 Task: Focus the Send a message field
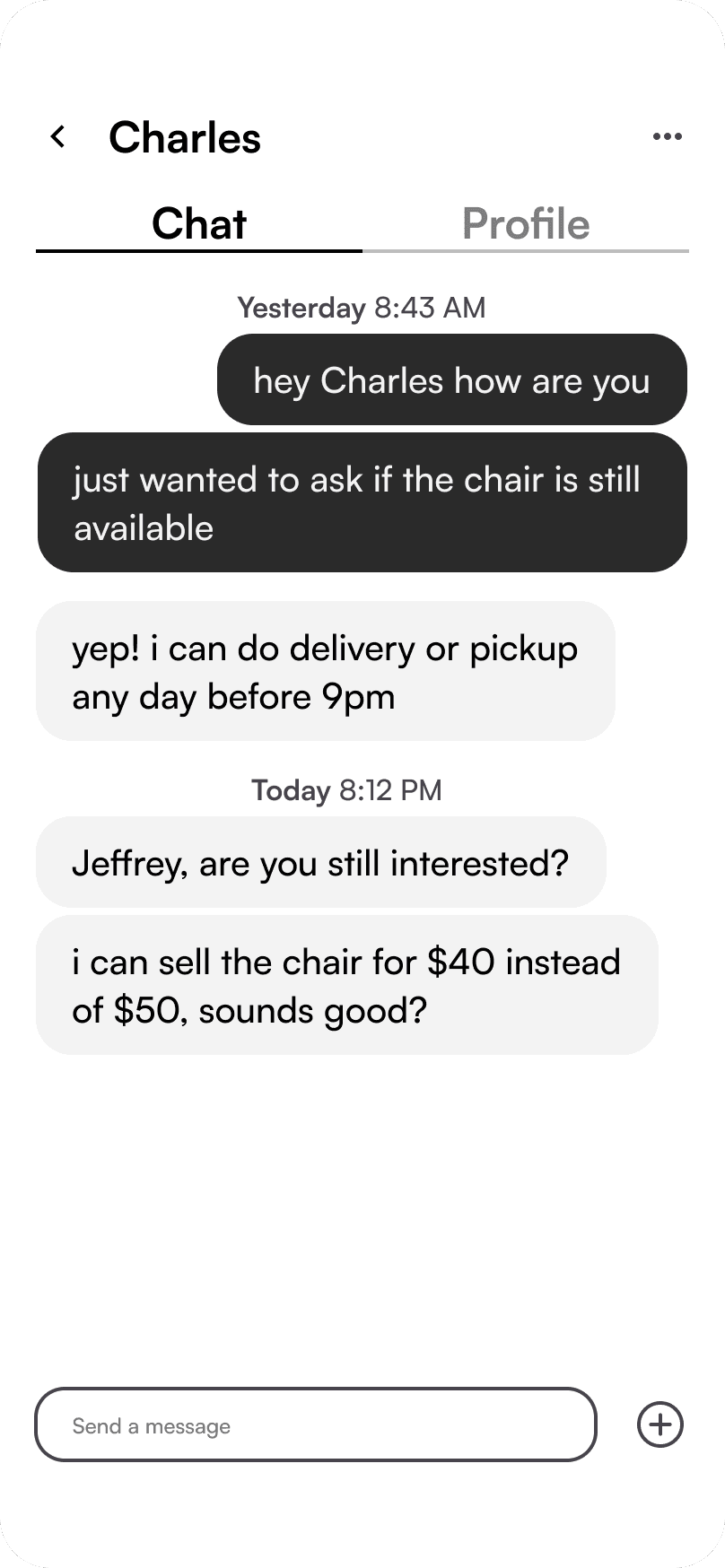click(316, 1425)
